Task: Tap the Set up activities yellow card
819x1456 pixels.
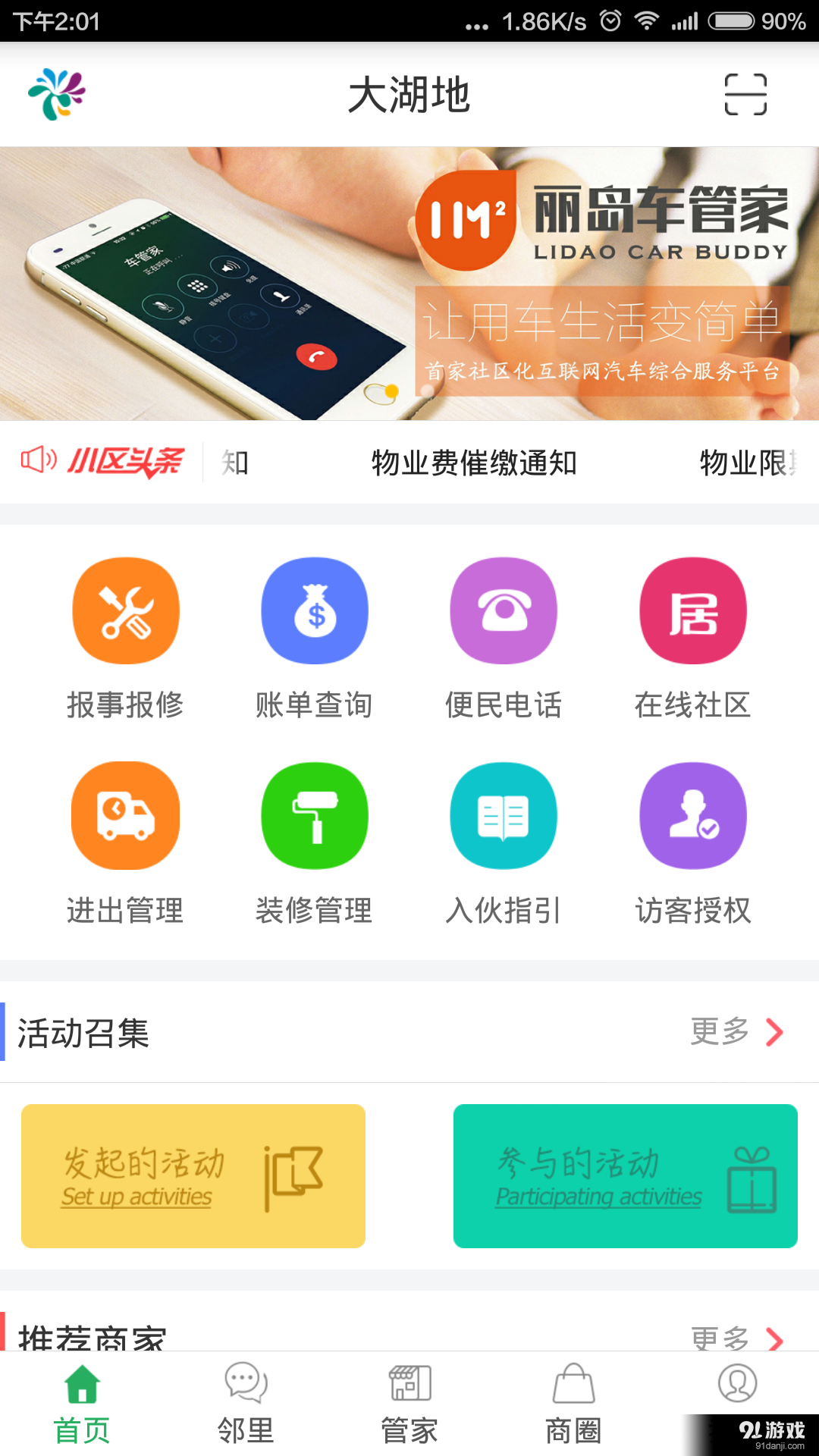Action: pos(193,1175)
